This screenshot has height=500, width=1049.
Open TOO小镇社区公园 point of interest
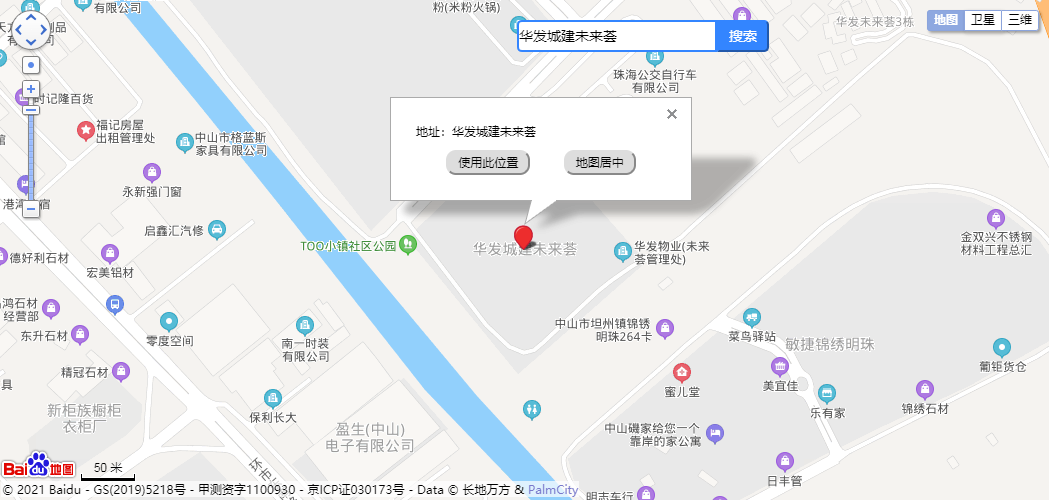click(x=407, y=244)
